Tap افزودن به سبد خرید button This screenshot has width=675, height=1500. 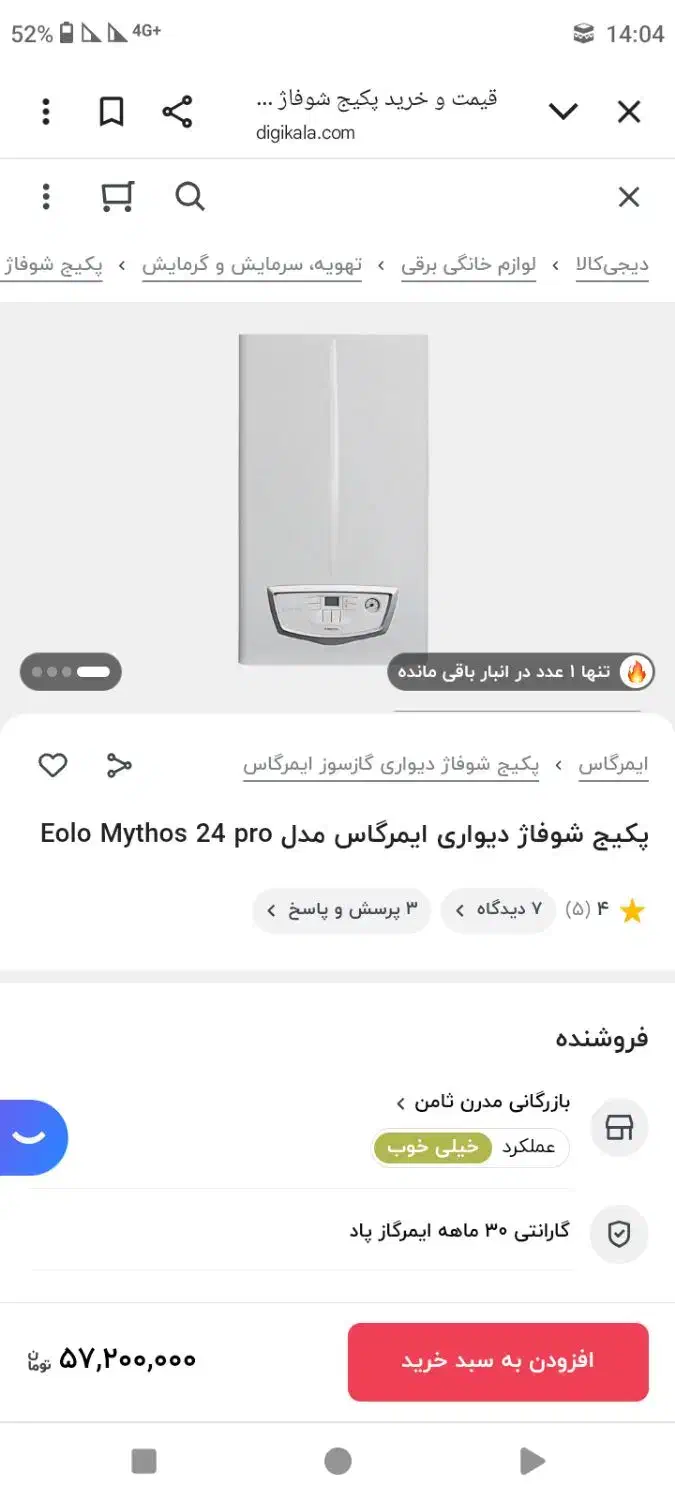tap(498, 1361)
